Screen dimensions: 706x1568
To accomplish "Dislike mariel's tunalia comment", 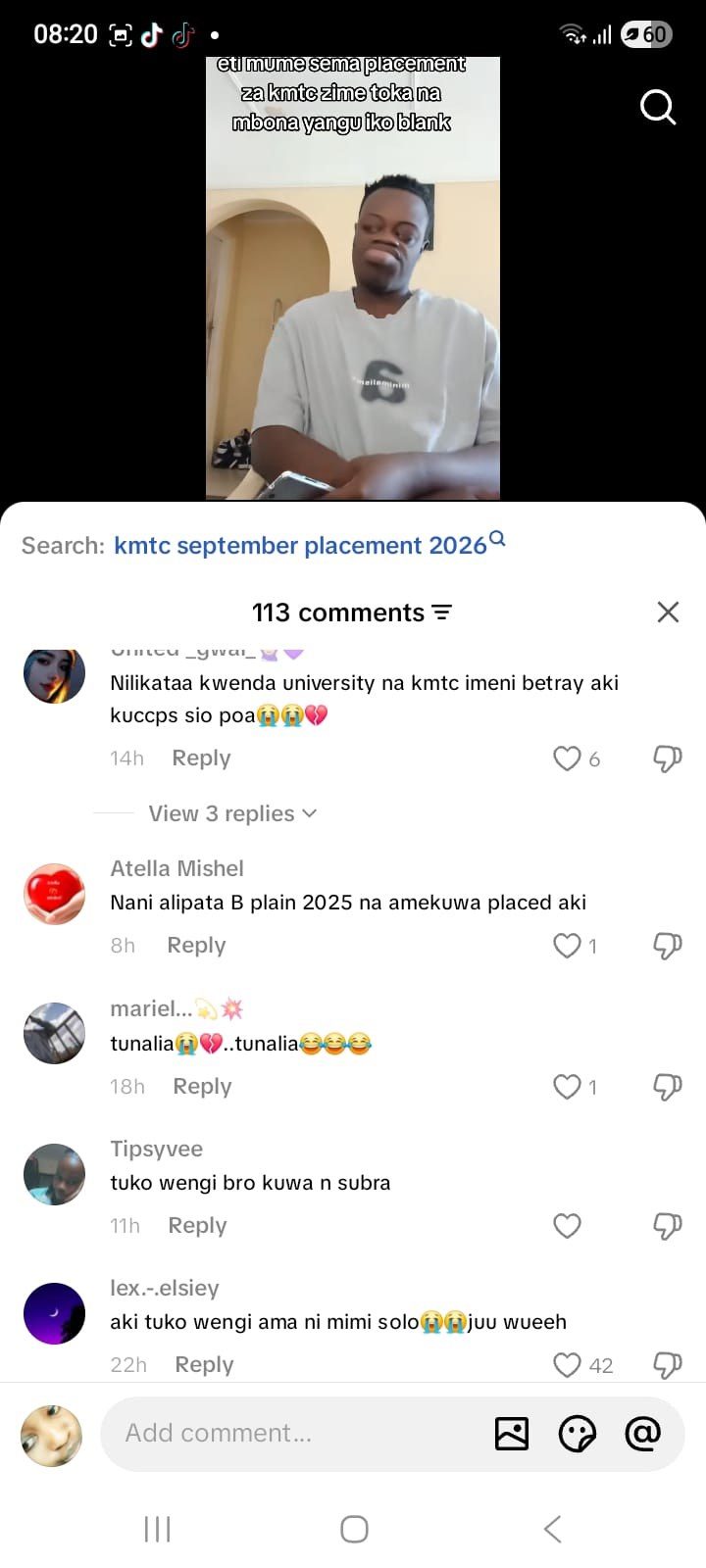I will coord(668,1086).
